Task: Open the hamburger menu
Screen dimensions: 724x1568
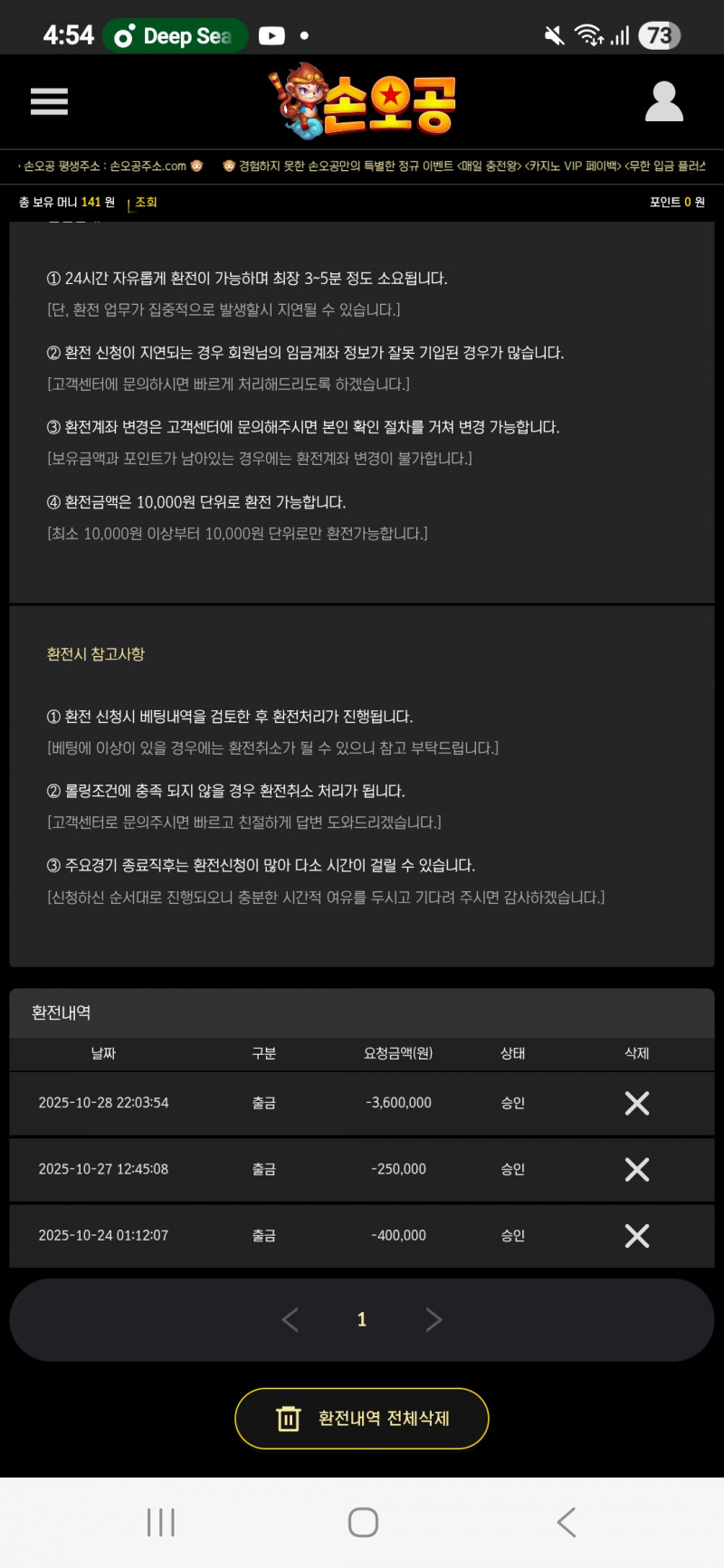Action: pos(49,101)
